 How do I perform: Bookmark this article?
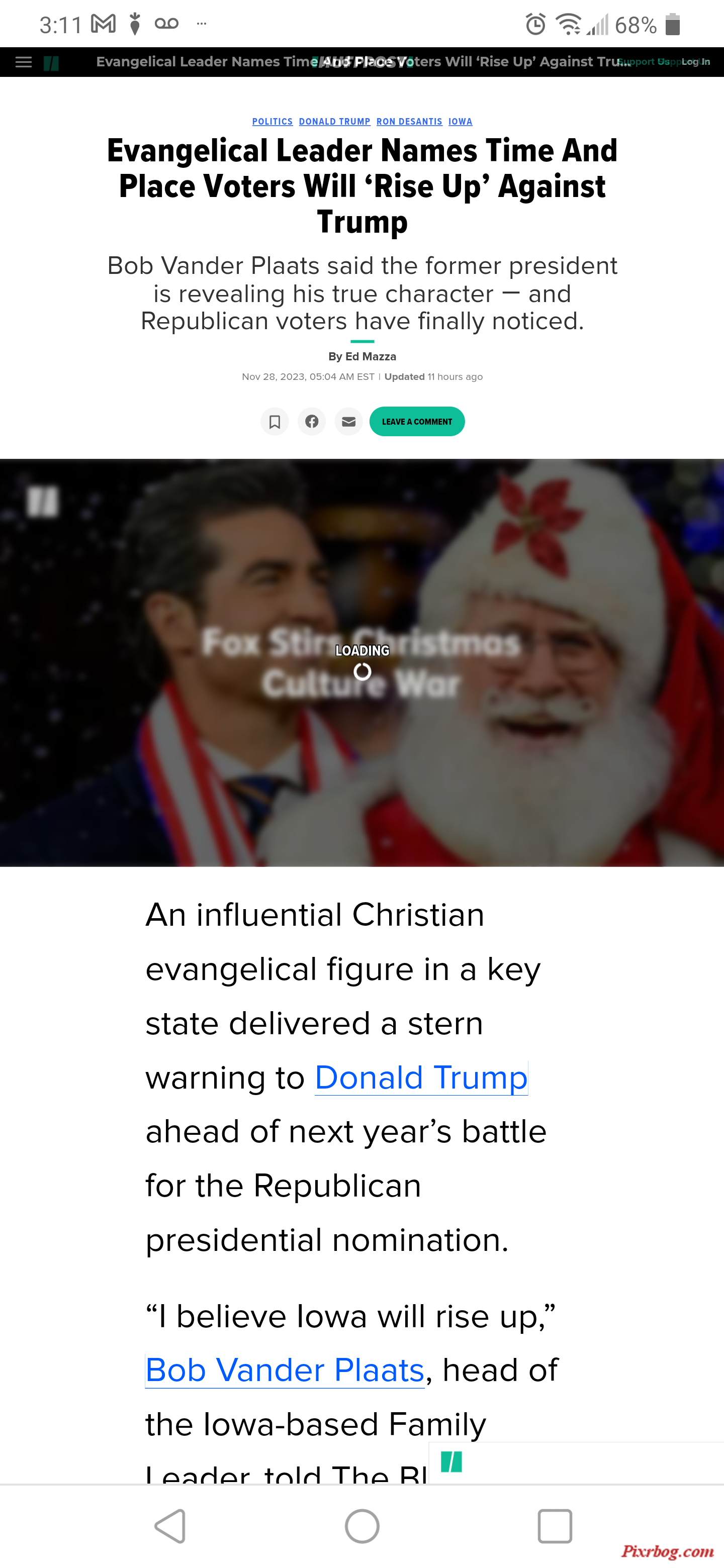tap(275, 422)
